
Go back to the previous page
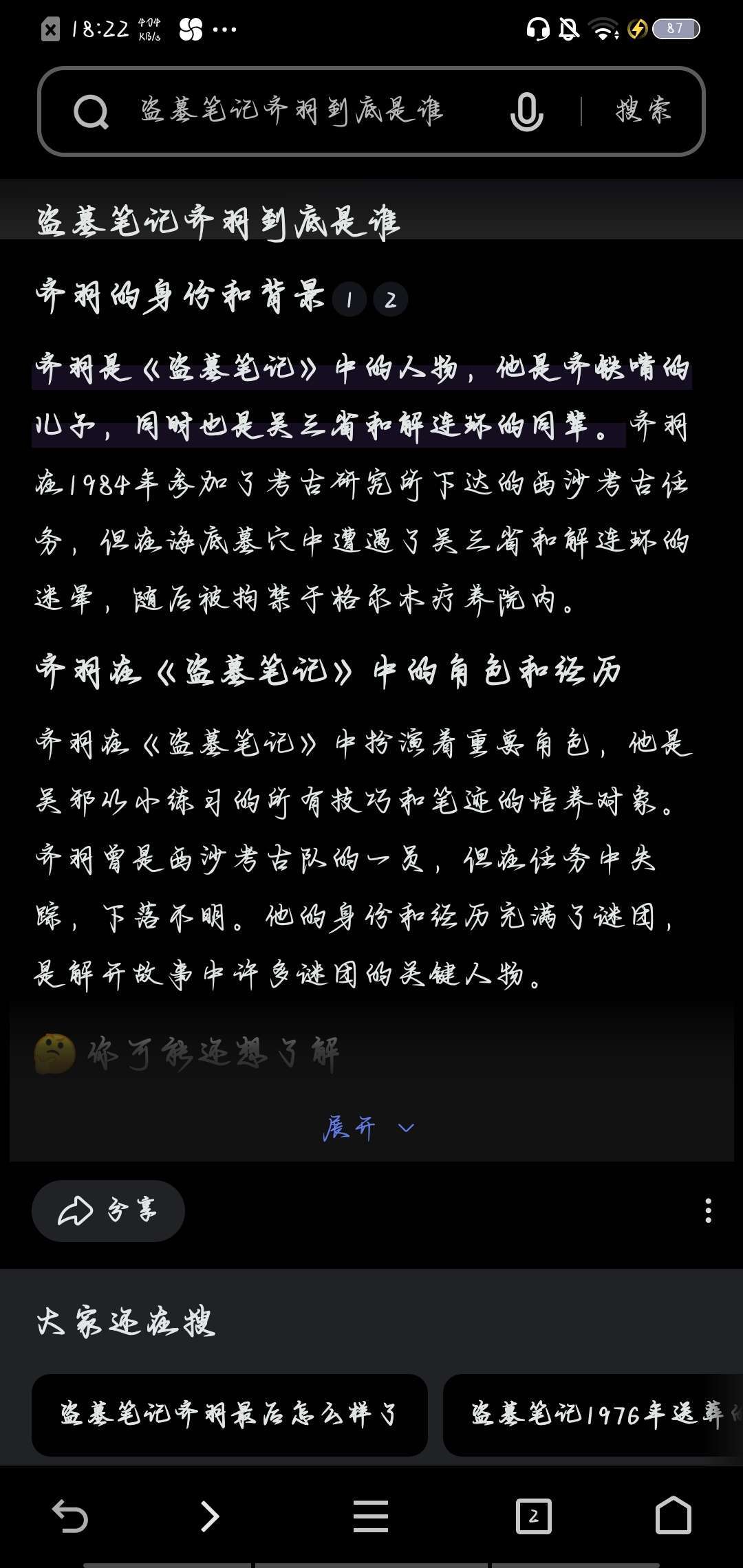[x=70, y=1516]
